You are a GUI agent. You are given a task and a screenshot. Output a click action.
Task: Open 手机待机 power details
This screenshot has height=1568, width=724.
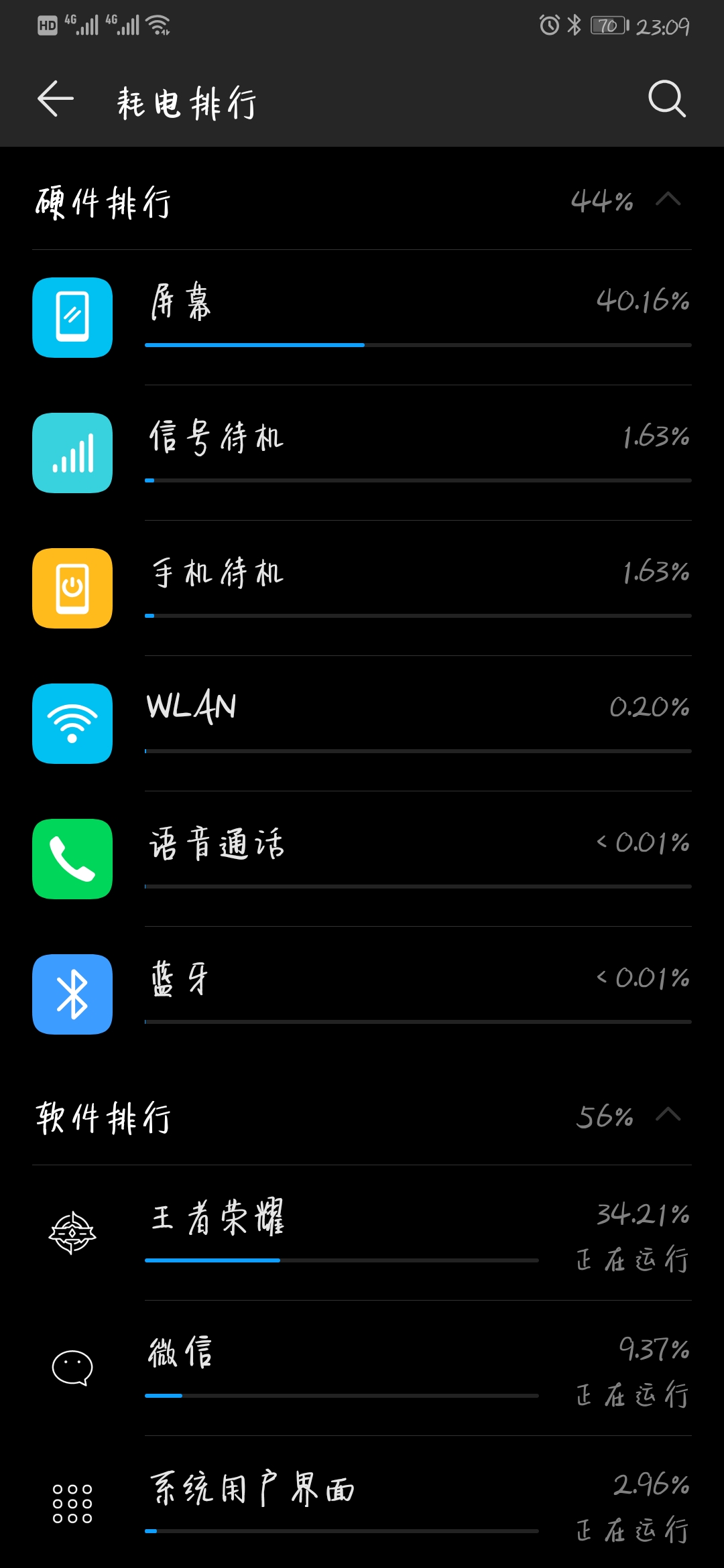(x=362, y=588)
